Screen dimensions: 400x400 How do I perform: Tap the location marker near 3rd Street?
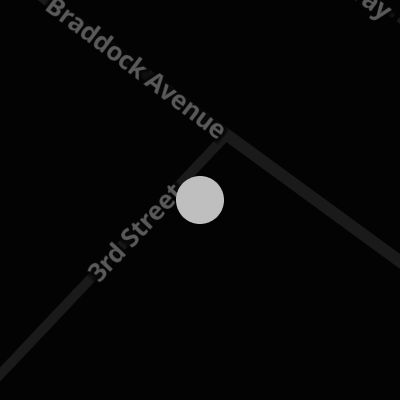tap(200, 200)
